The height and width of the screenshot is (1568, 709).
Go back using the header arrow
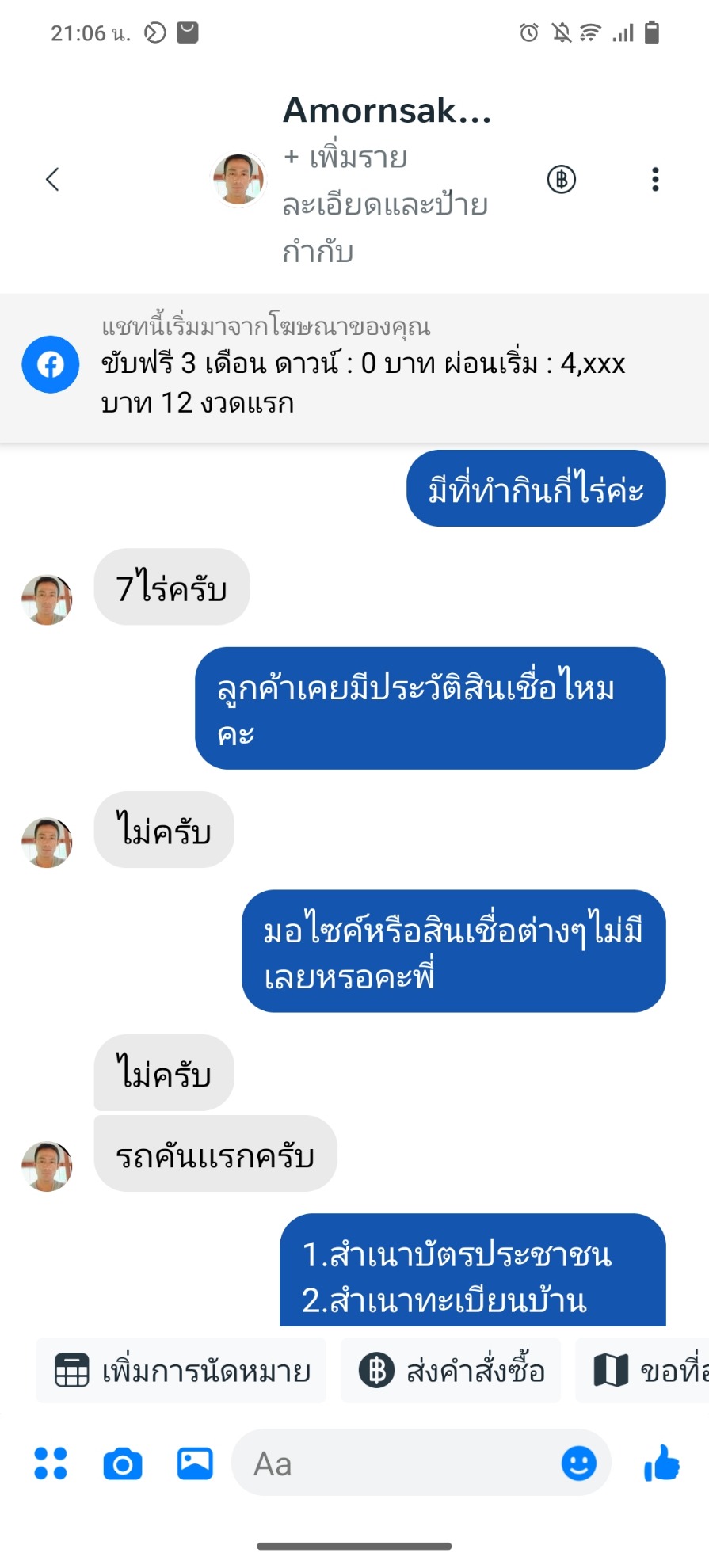(52, 180)
